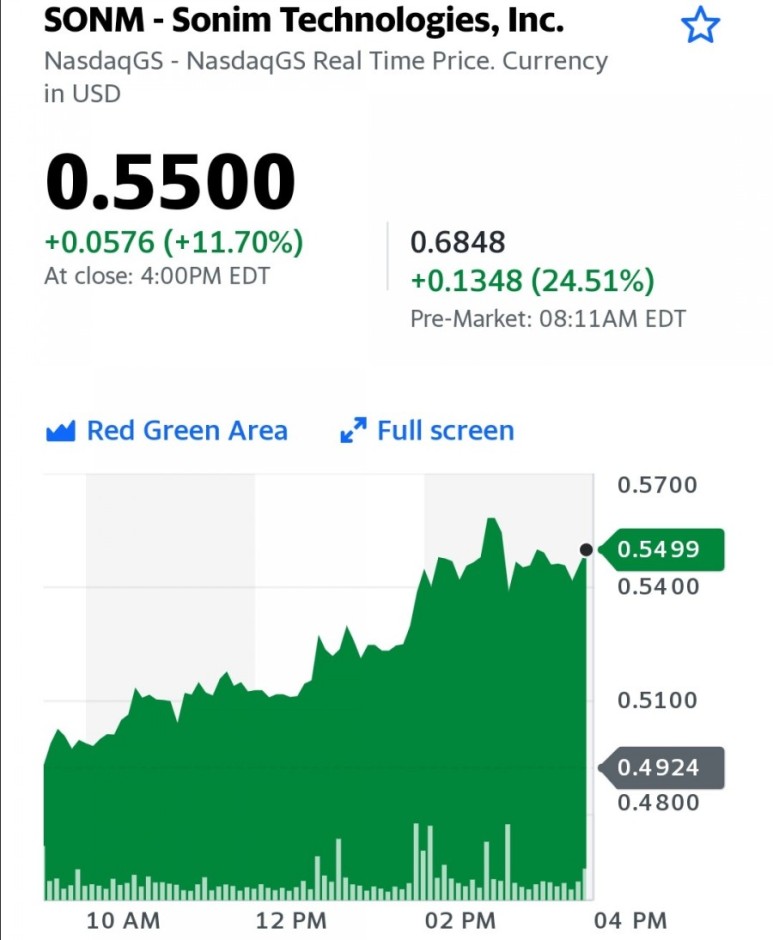Screen dimensions: 773x940
Task: Change the Red Green Area chart type
Action: pos(167,430)
